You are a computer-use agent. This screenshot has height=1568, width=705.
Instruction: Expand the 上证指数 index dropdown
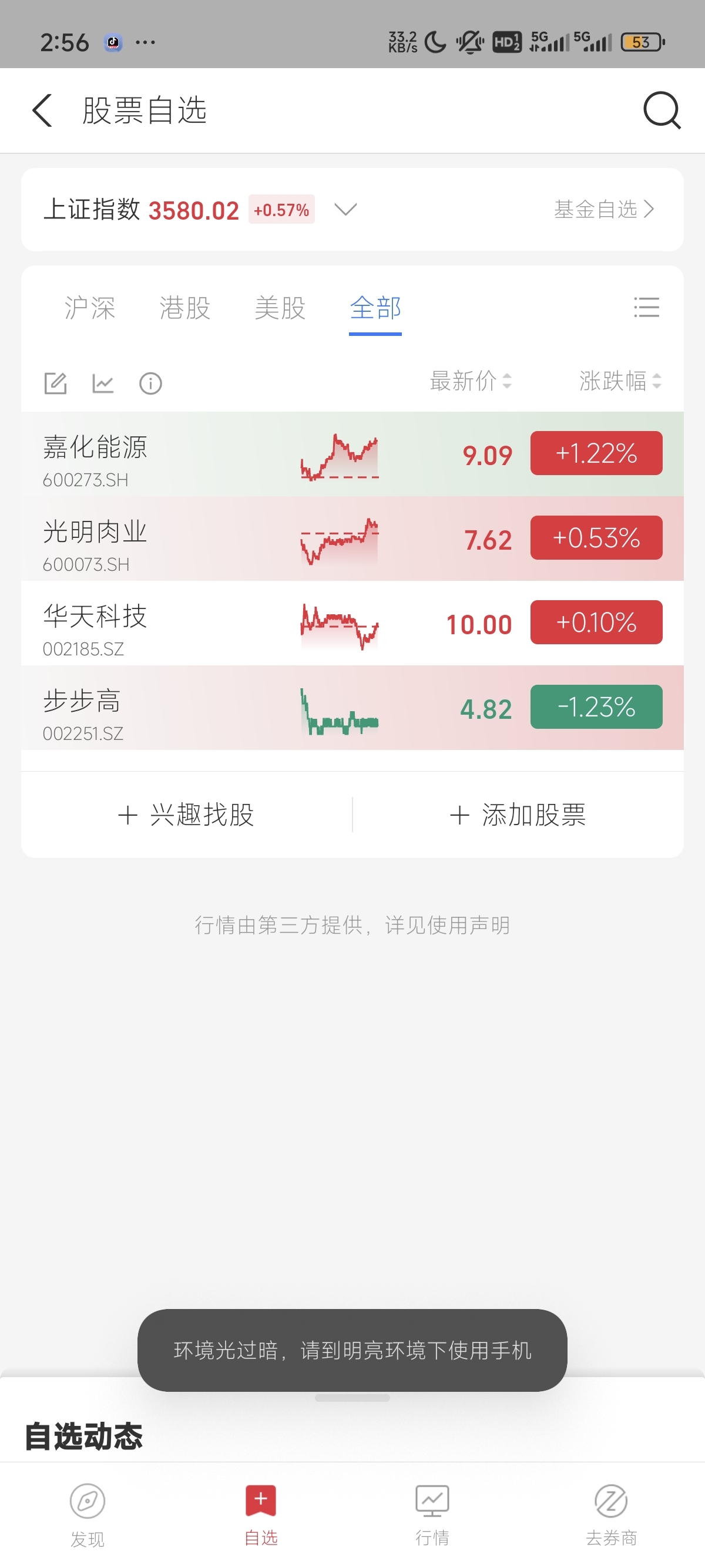345,210
